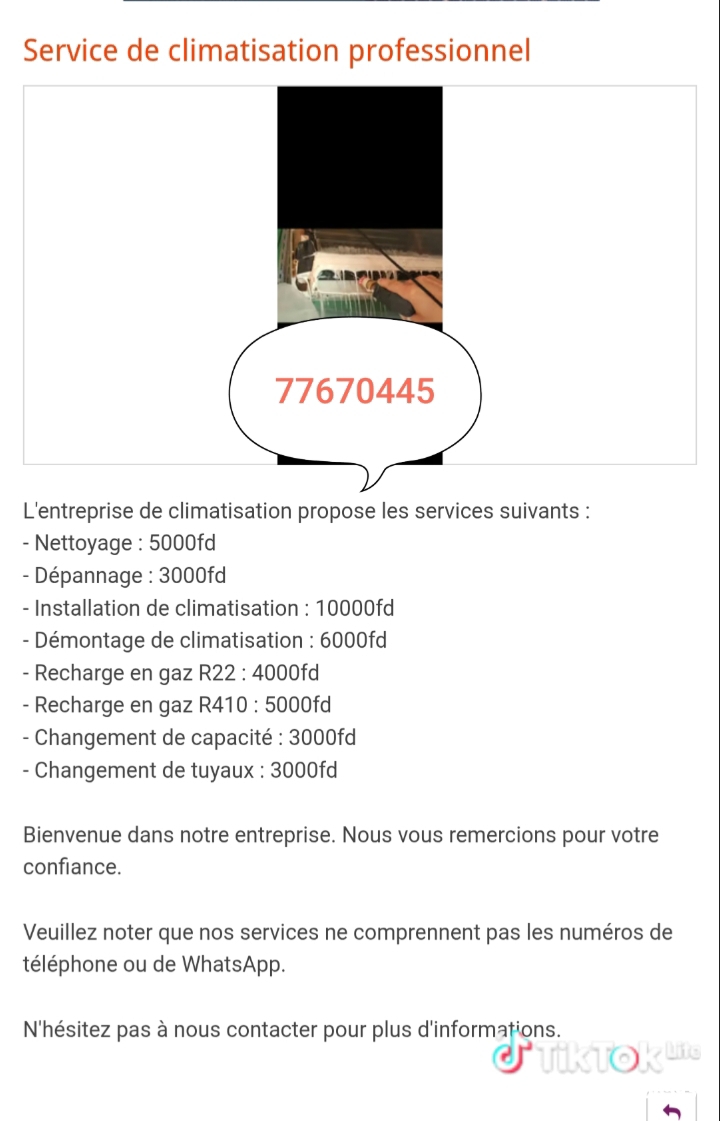Viewport: 720px width, 1121px height.
Task: Select the 'Nettoyage : 5000fd' service line
Action: (121, 543)
